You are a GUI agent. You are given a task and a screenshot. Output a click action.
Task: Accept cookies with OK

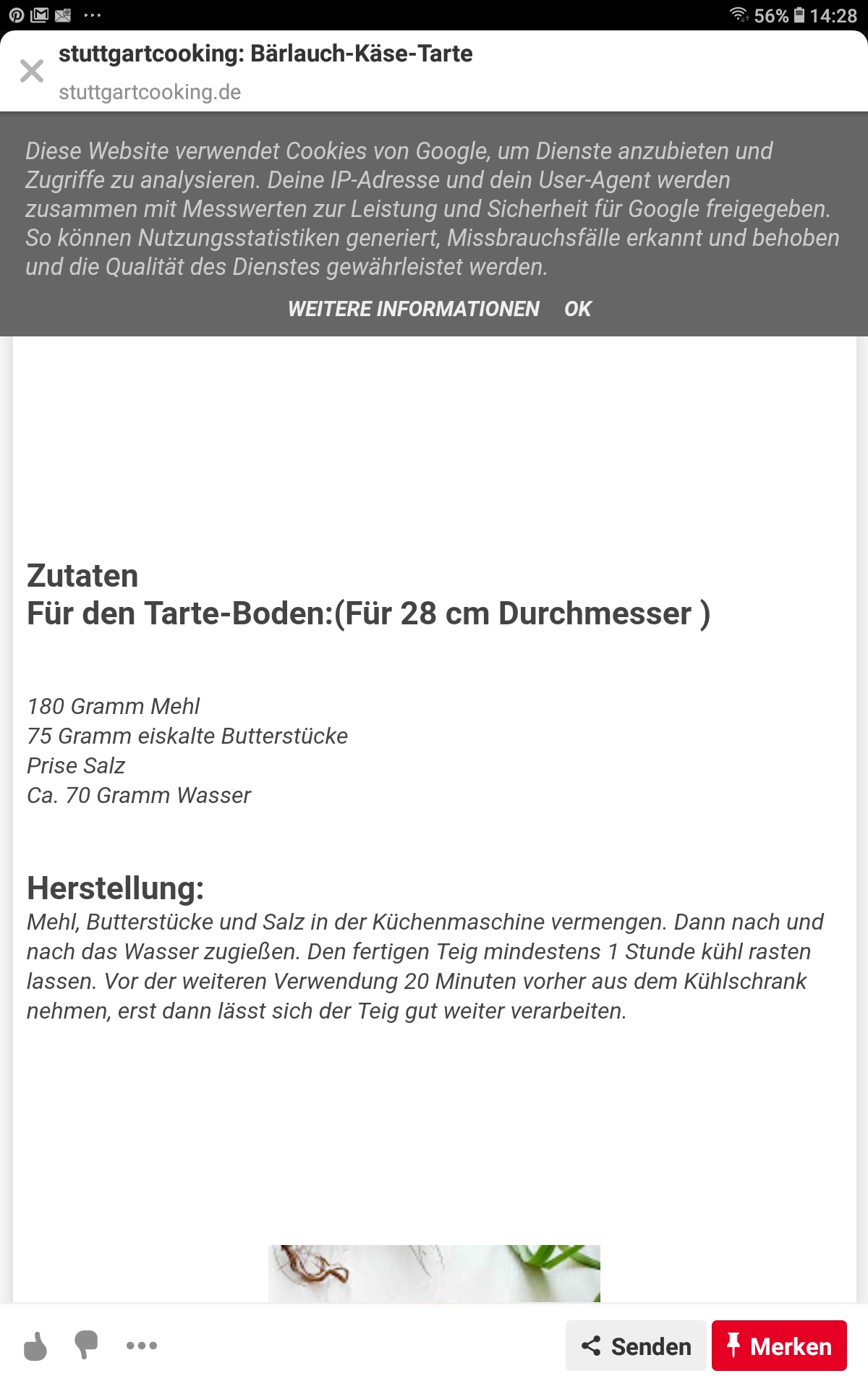pyautogui.click(x=577, y=309)
